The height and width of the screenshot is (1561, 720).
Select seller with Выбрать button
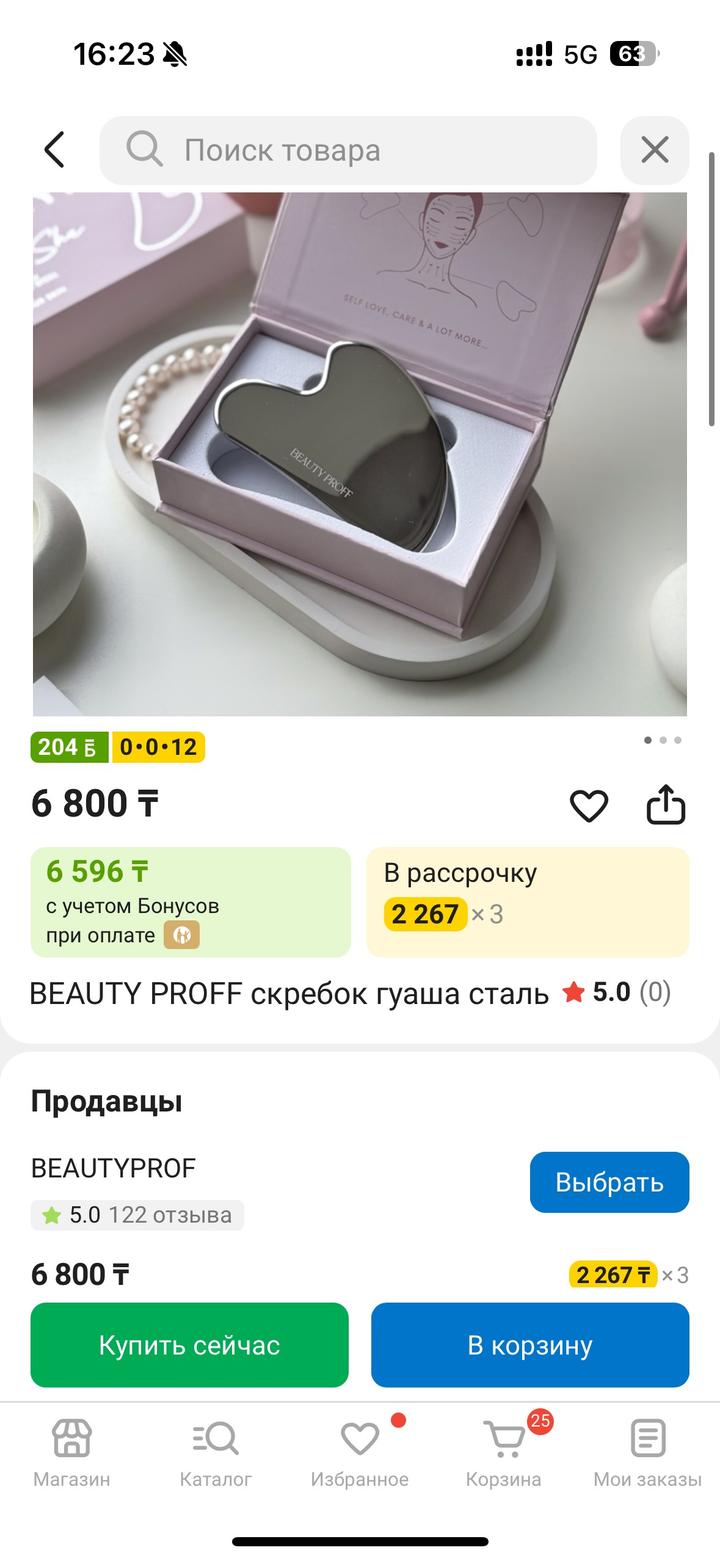608,1182
